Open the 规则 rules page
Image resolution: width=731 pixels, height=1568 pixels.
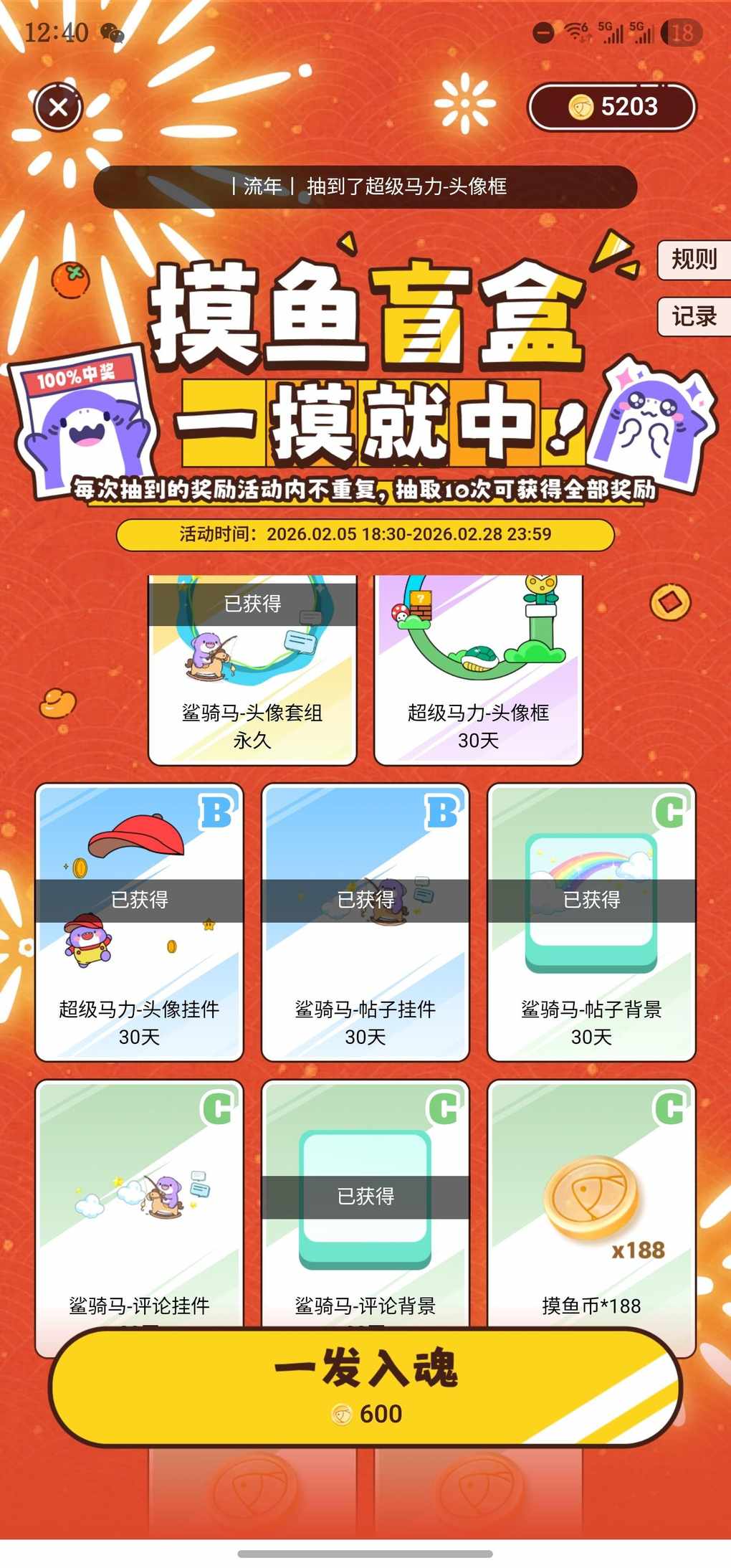(693, 259)
